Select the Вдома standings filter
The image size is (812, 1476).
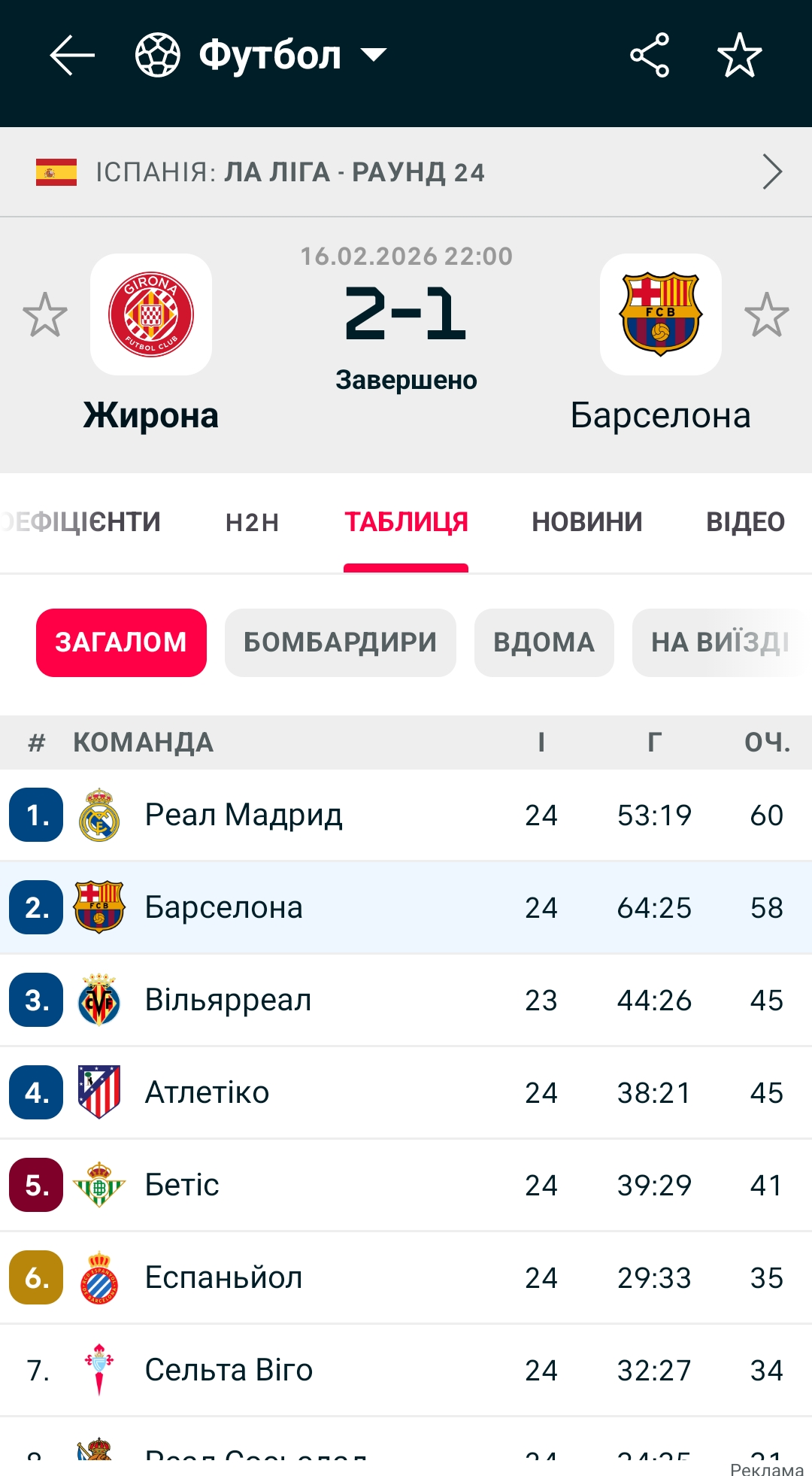544,642
